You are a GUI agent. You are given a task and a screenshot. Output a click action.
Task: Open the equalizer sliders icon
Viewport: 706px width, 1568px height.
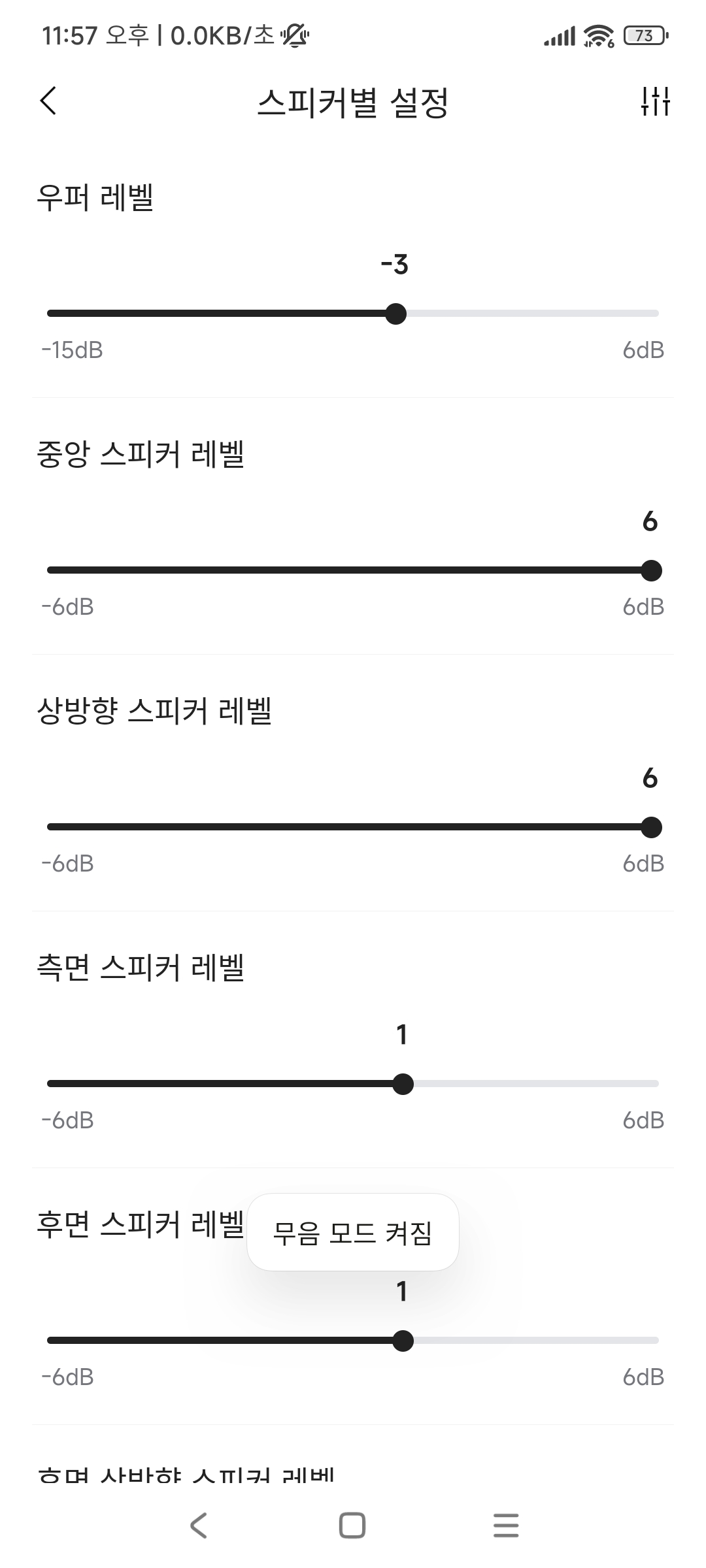click(655, 101)
